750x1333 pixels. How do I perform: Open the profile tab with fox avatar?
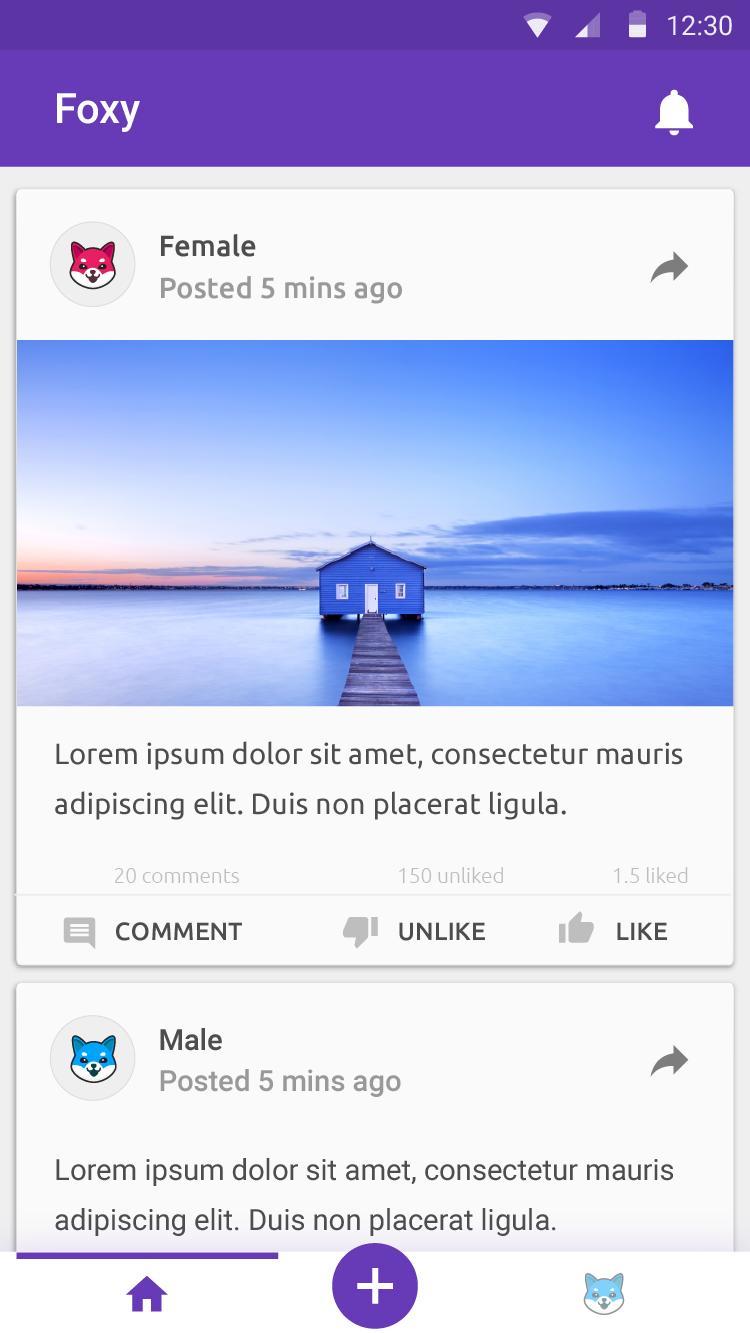[603, 1294]
